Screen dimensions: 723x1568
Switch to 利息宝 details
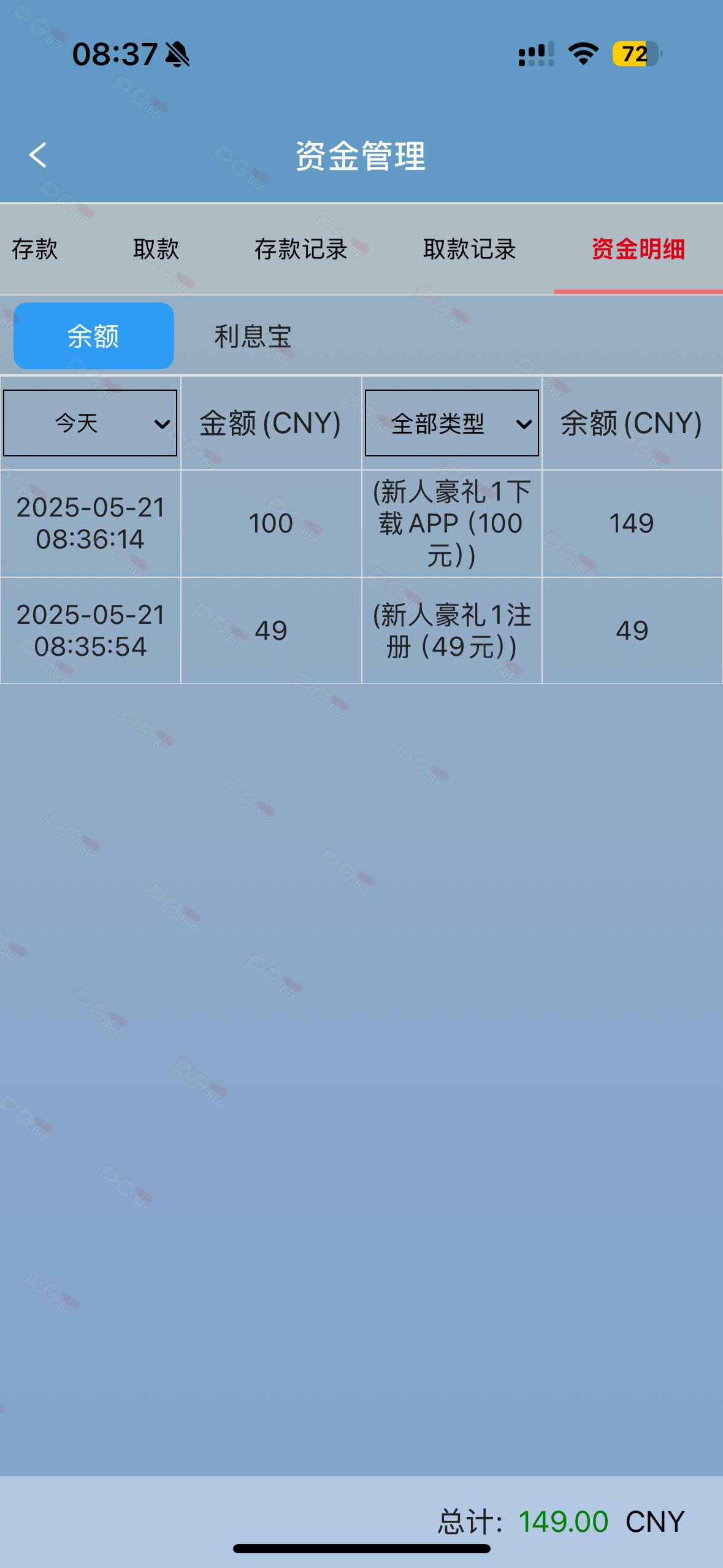[x=253, y=336]
